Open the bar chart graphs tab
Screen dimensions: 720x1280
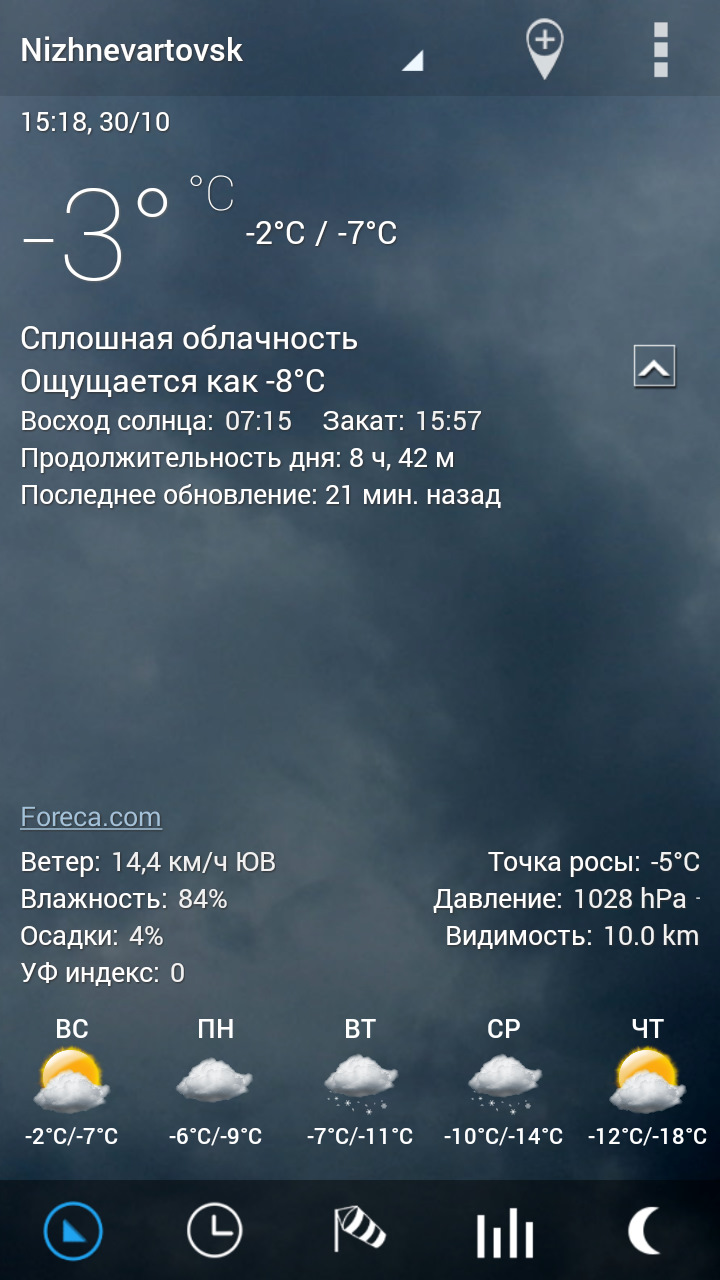[x=503, y=1231]
